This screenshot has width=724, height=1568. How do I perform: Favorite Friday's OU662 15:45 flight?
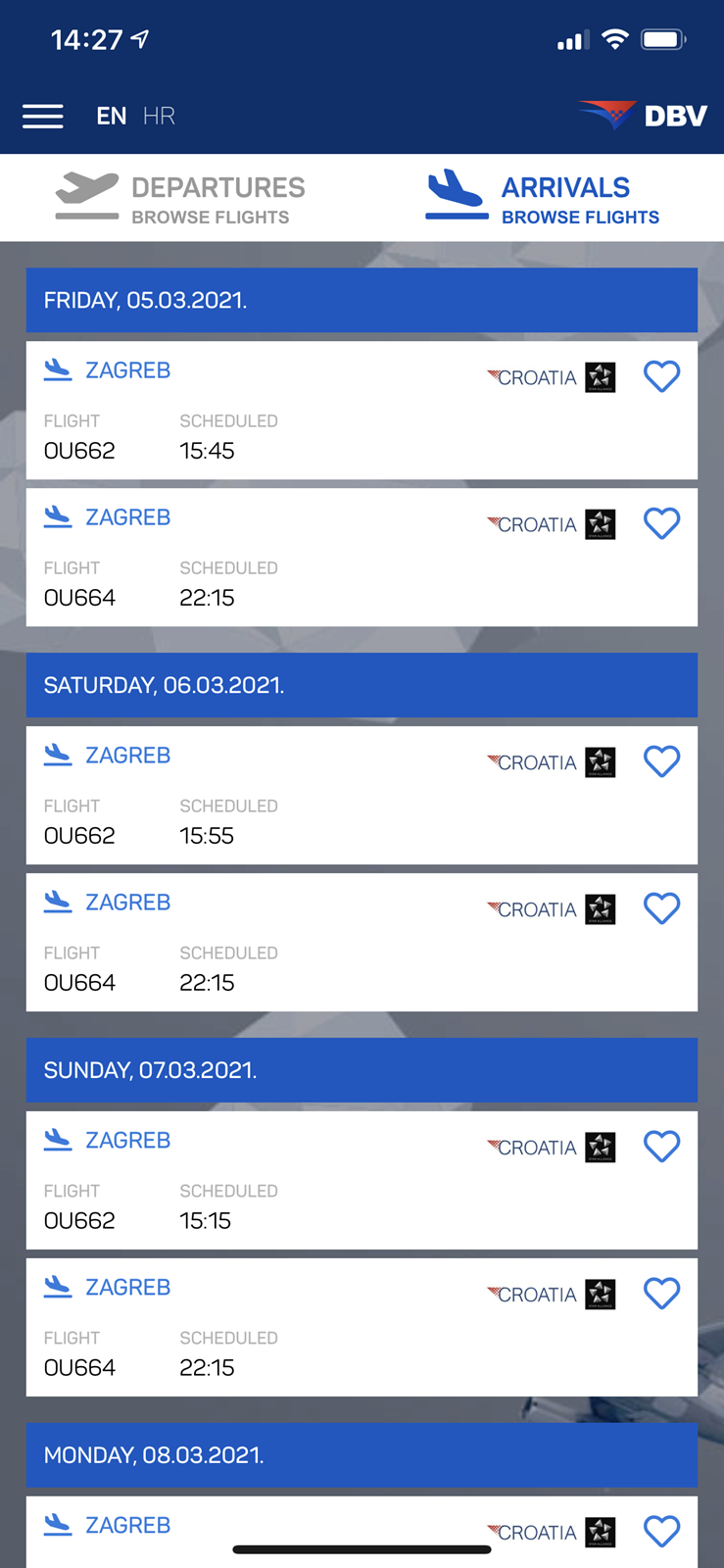tap(662, 376)
